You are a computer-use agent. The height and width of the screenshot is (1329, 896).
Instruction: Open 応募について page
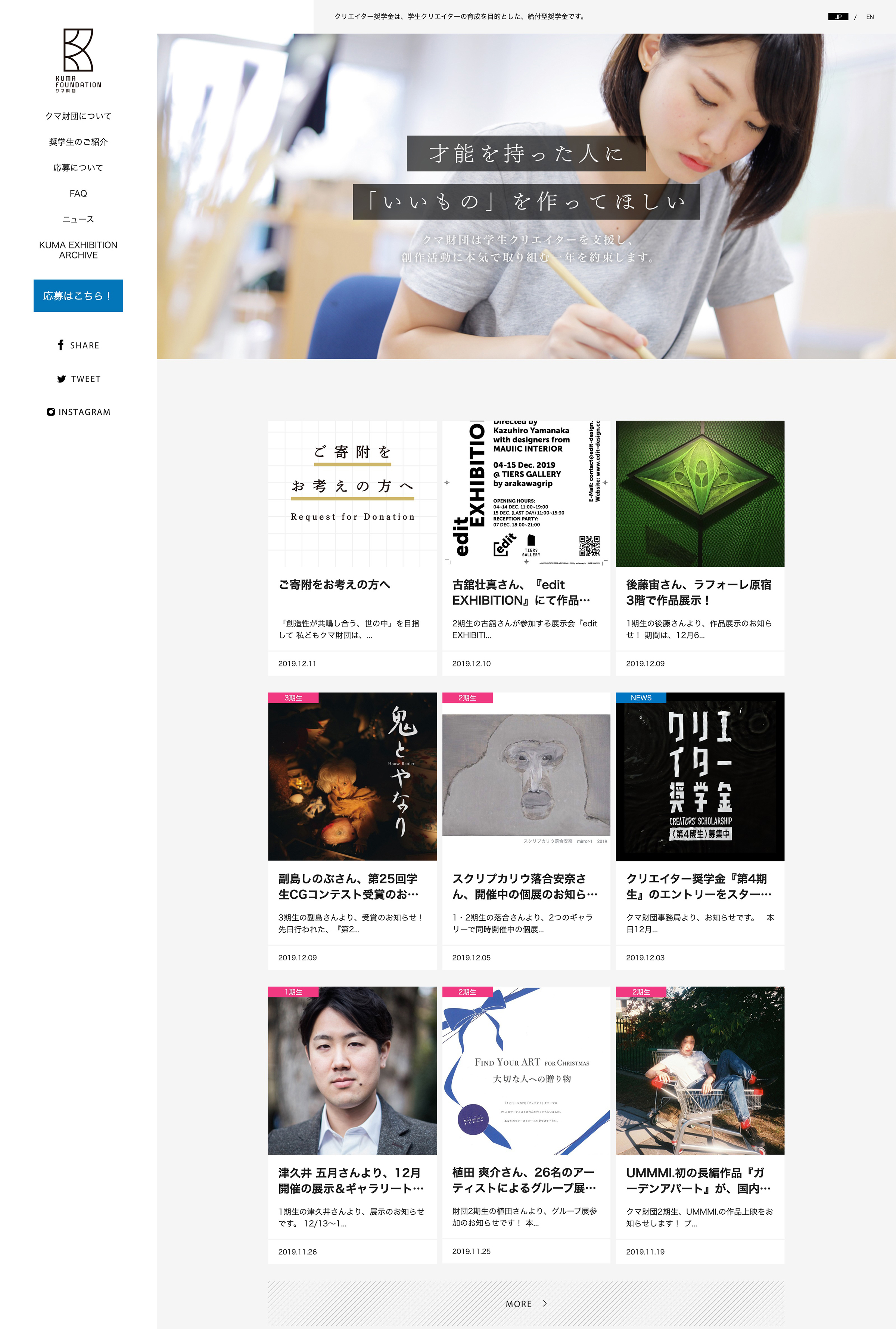point(78,167)
